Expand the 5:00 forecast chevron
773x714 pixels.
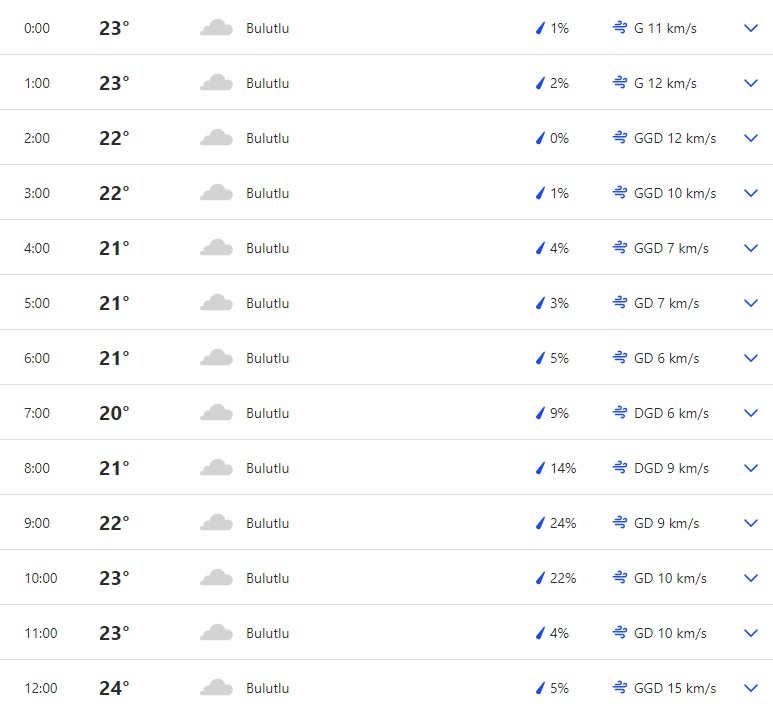(x=751, y=304)
